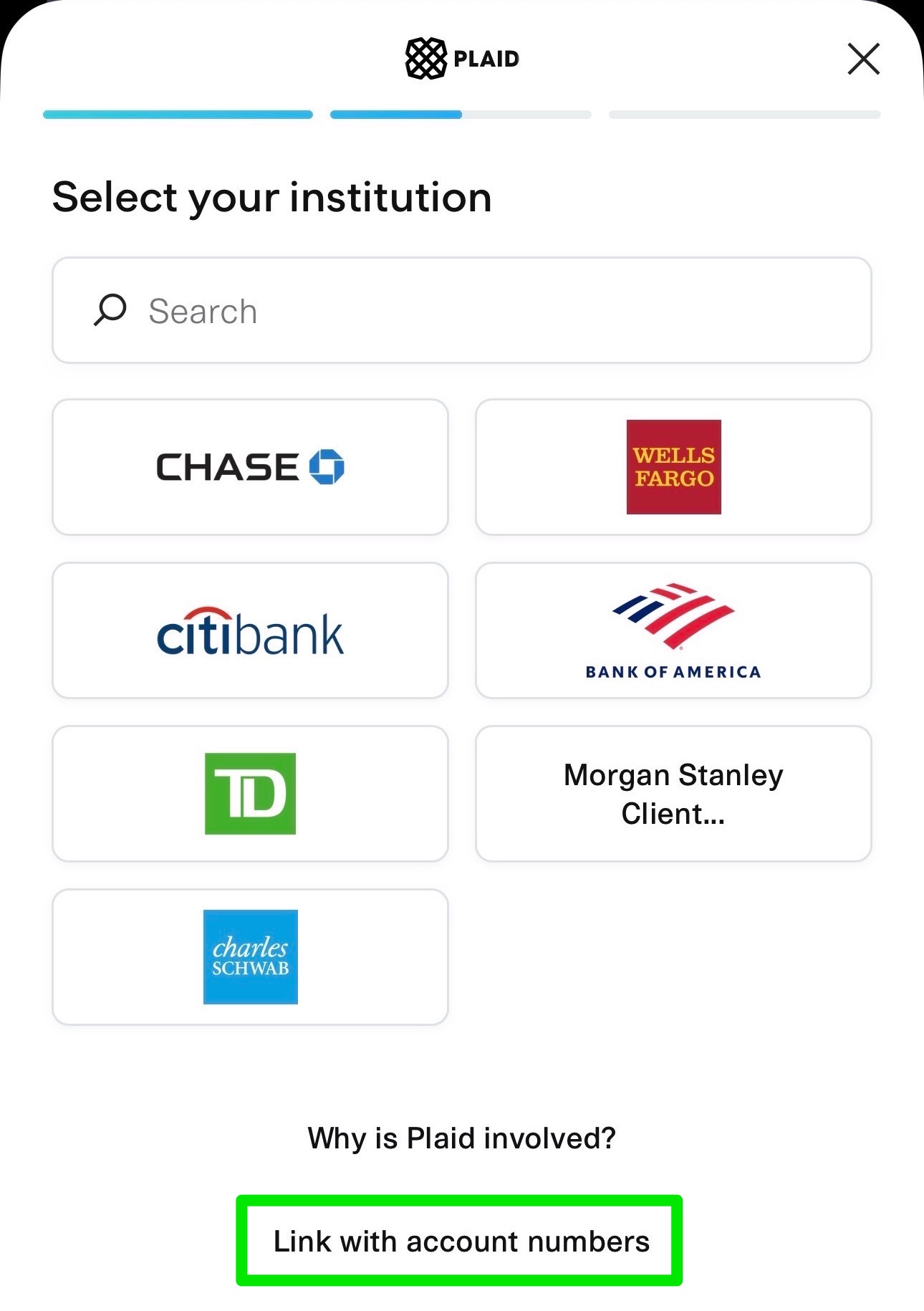Select the Charles Schwab institution tile

(250, 956)
